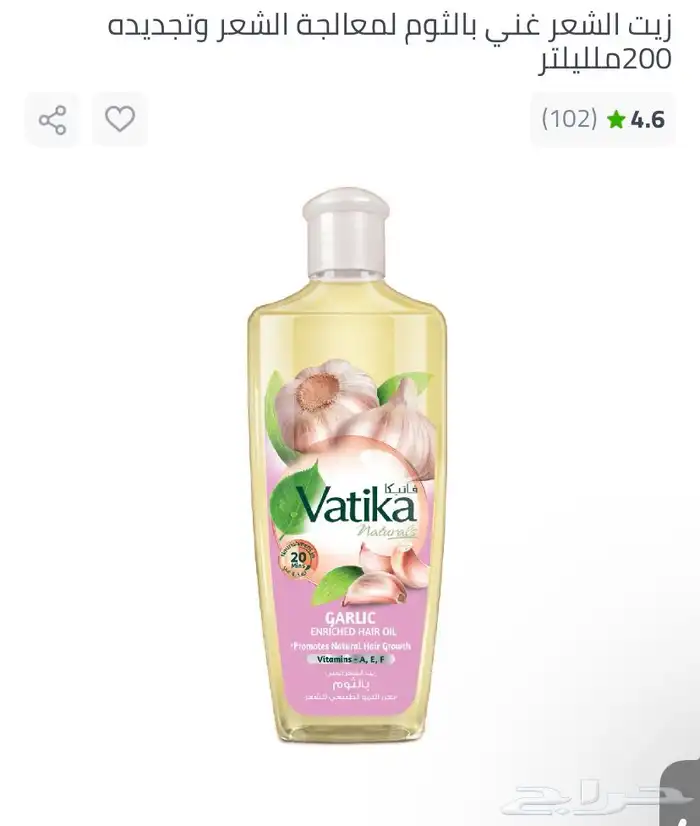
Task: Add product to favorites with heart icon
Action: [120, 120]
